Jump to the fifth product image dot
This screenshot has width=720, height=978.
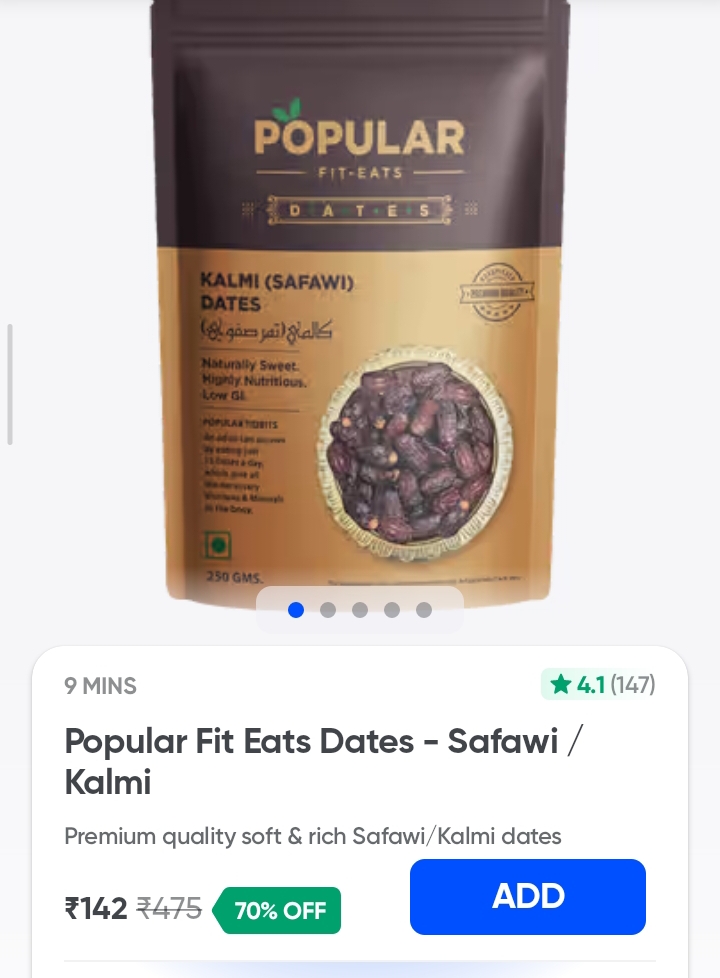pyautogui.click(x=424, y=610)
